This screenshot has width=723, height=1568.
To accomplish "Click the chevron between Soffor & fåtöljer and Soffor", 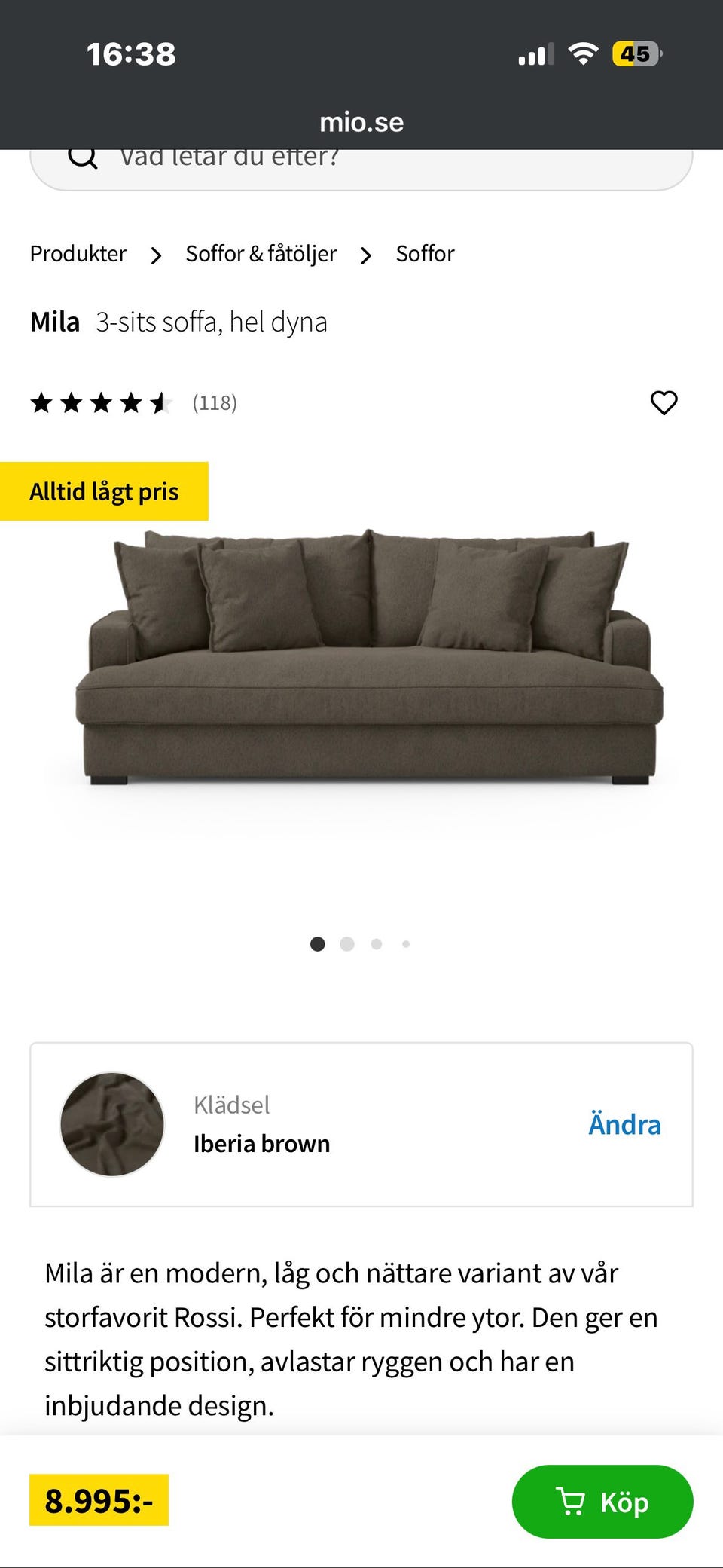I will 365,255.
